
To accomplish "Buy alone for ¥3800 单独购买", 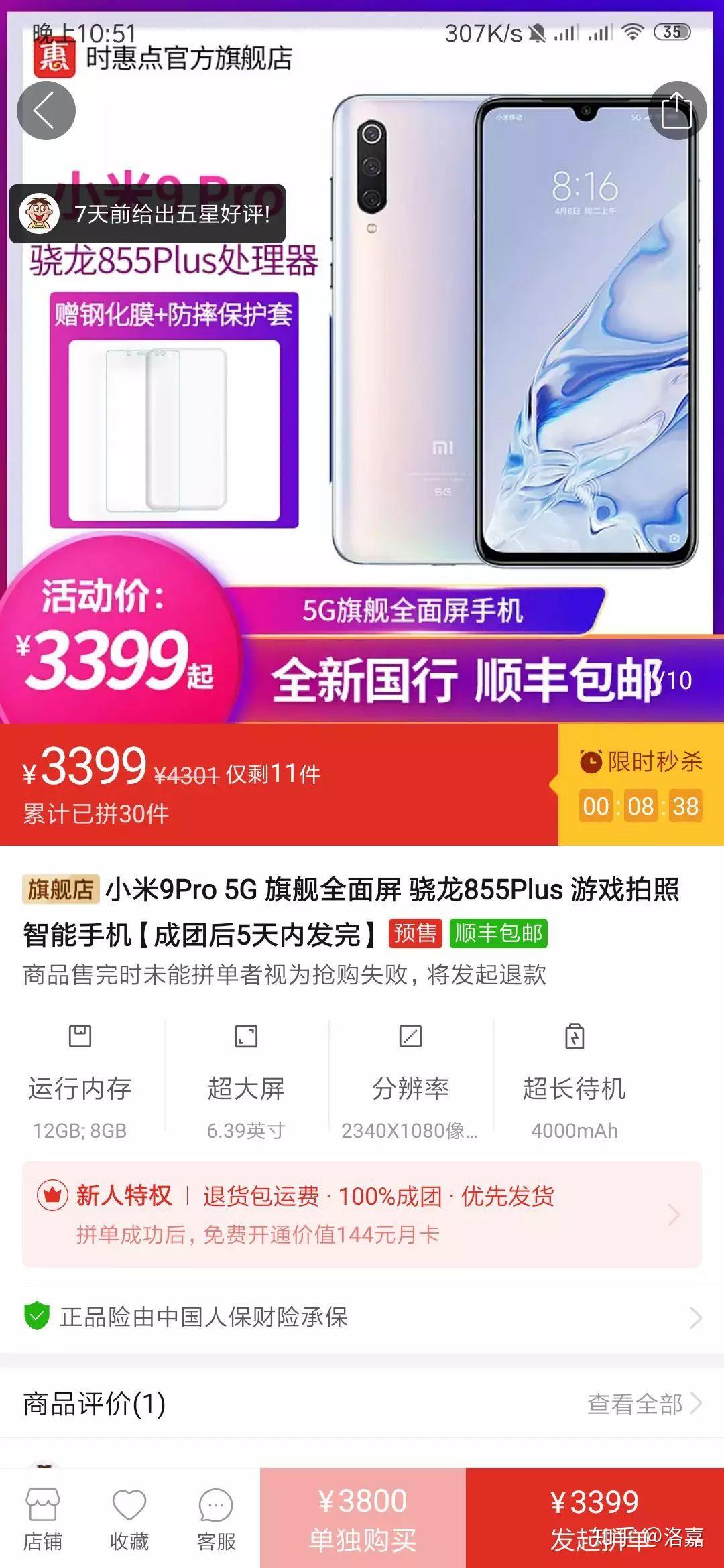I will click(x=363, y=1519).
